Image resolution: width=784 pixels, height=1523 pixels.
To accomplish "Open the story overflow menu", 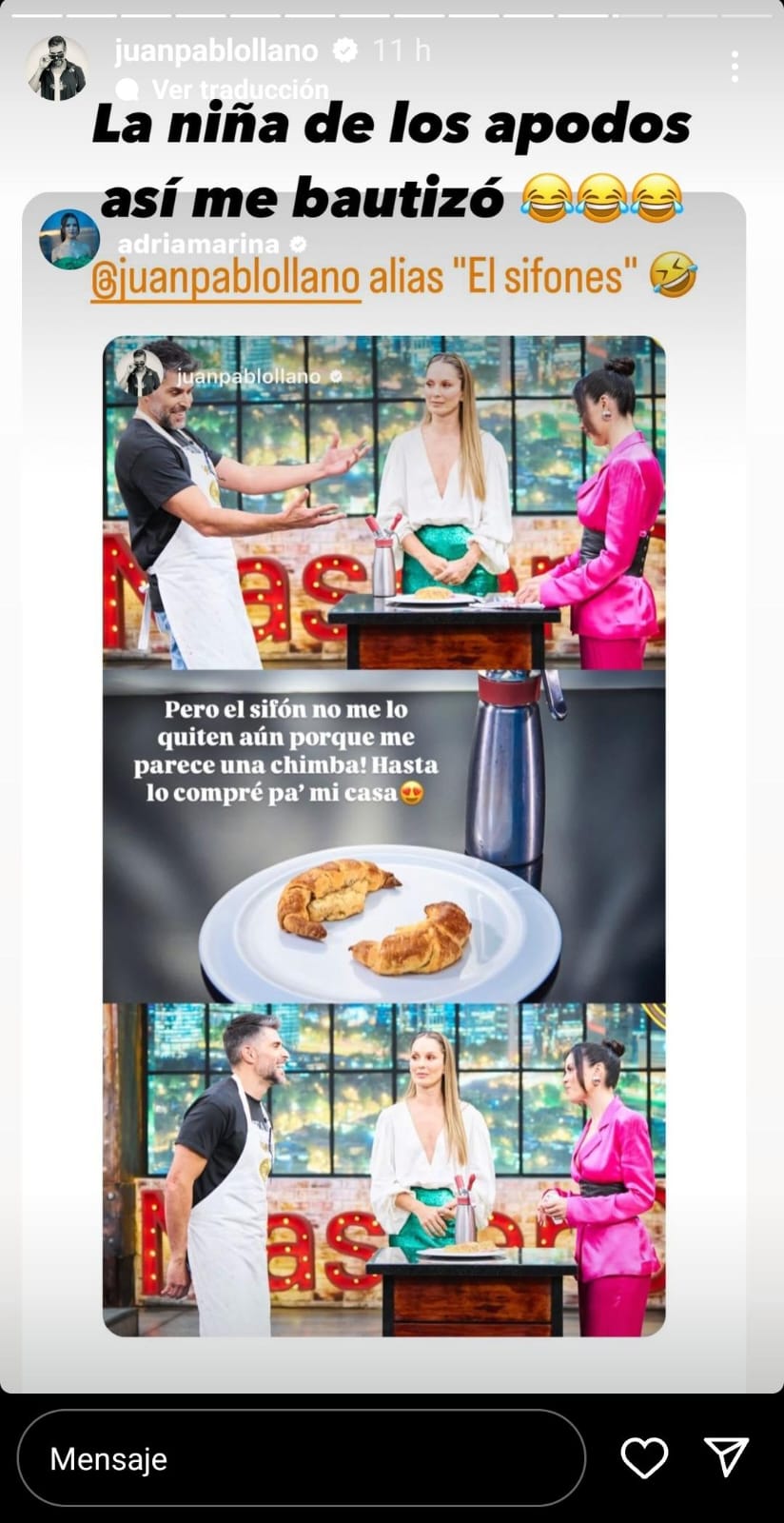I will pyautogui.click(x=735, y=68).
